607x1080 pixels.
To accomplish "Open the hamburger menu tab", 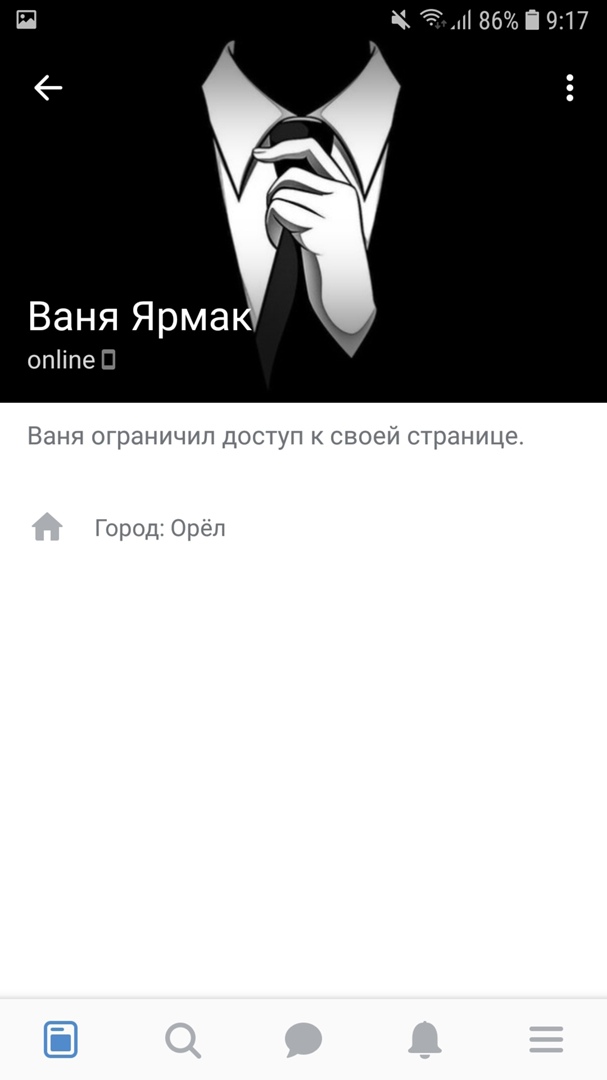I will 546,1040.
